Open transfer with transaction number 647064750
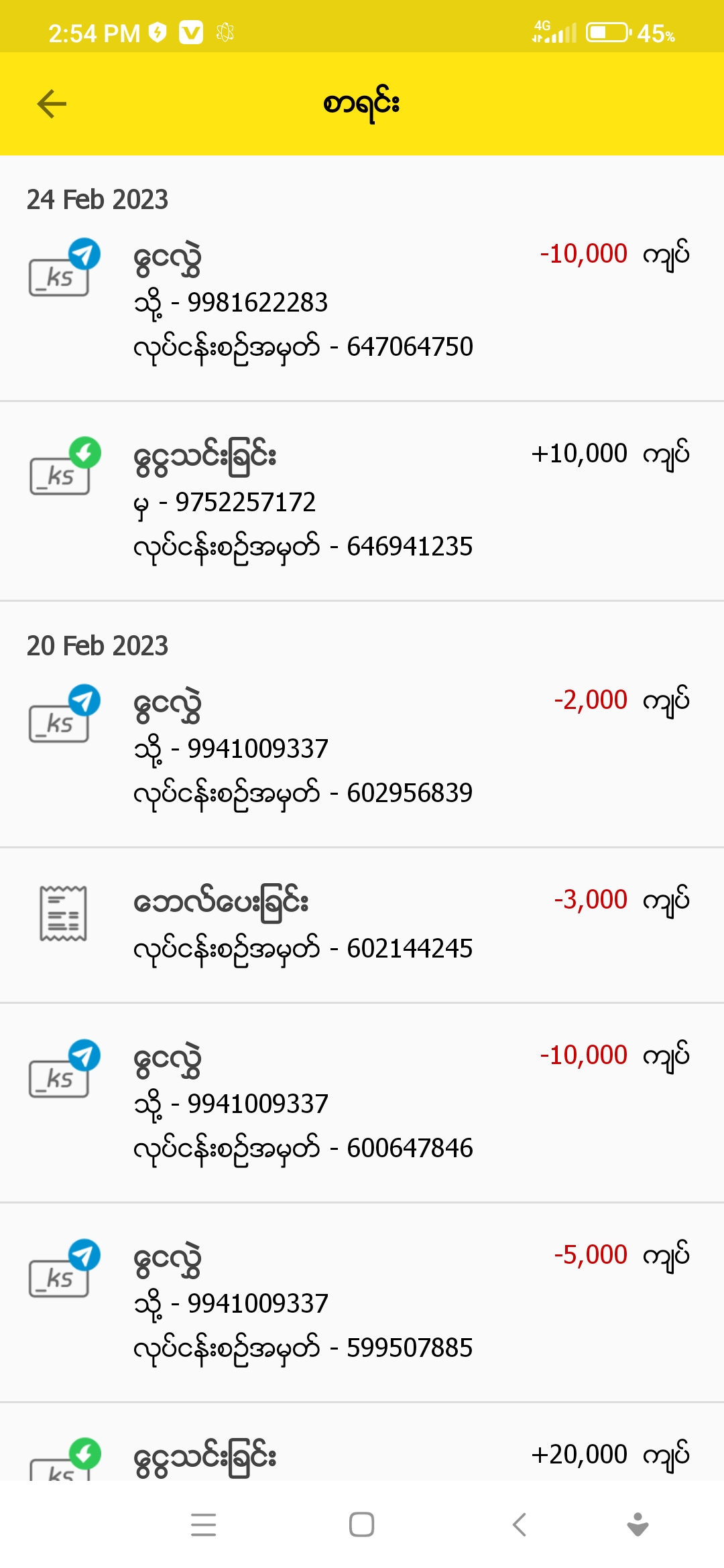This screenshot has height=1568, width=724. coord(362,302)
